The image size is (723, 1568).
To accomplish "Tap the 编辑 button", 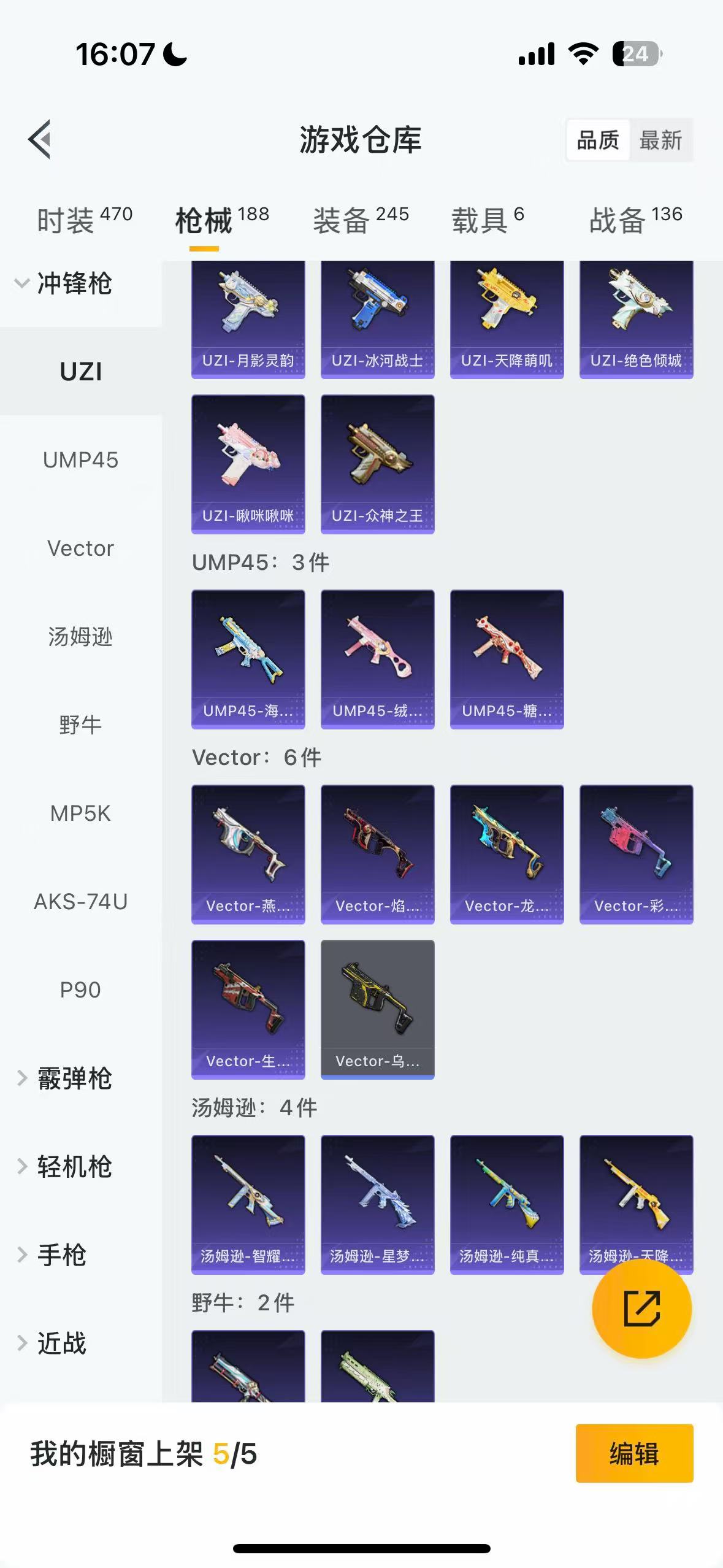I will pyautogui.click(x=634, y=1453).
